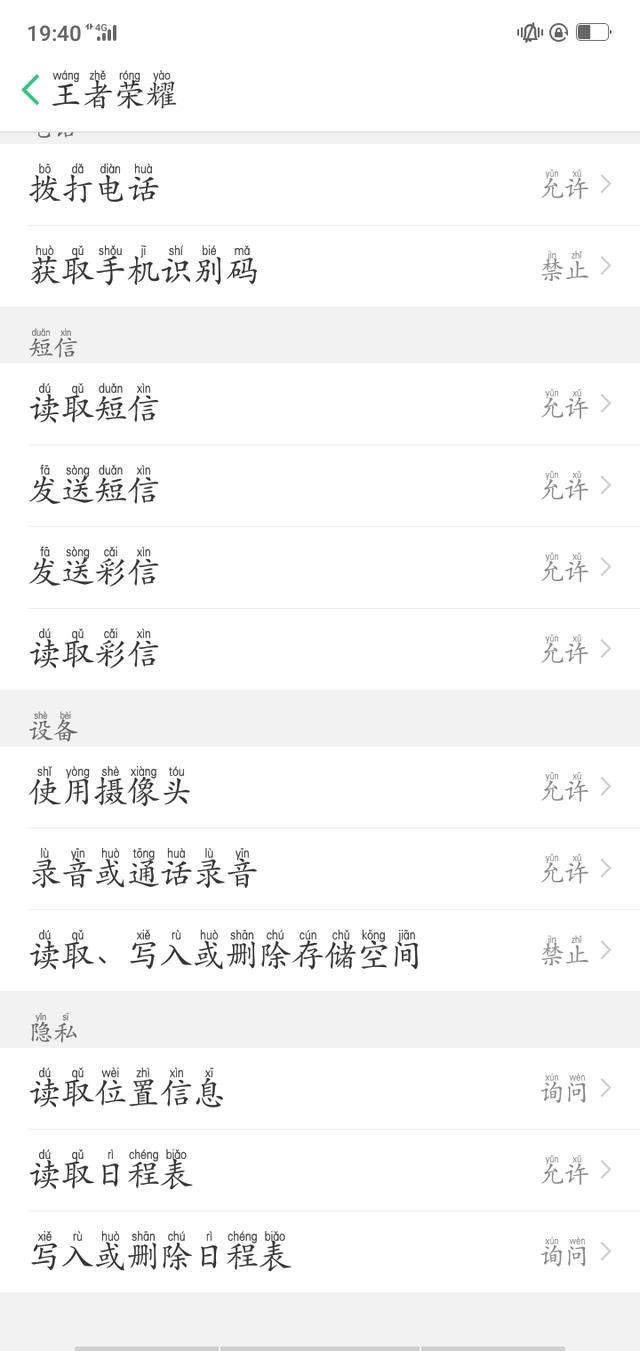Tap the 读取彩信 permission row

point(320,650)
